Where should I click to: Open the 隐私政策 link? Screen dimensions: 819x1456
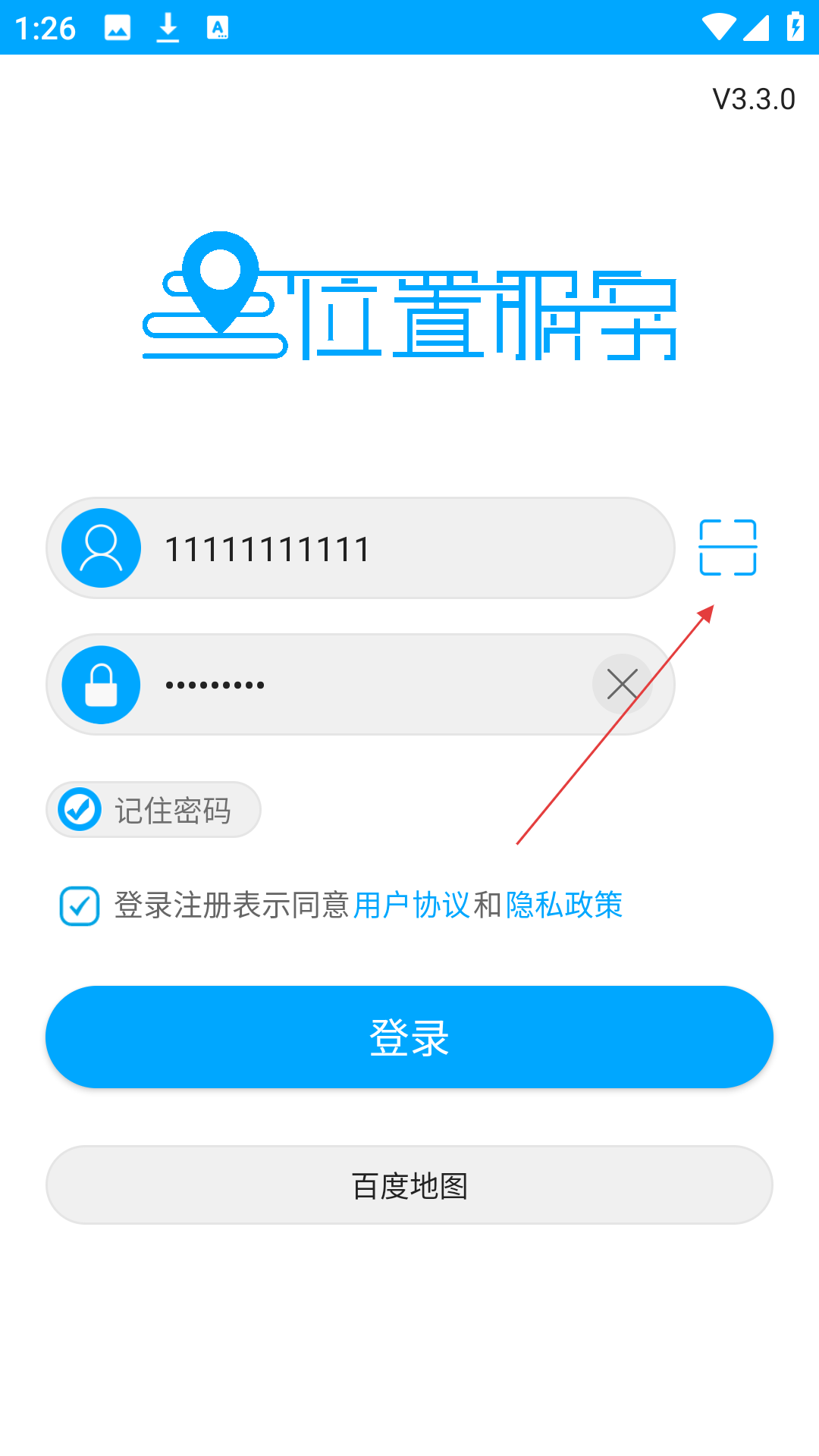click(564, 905)
